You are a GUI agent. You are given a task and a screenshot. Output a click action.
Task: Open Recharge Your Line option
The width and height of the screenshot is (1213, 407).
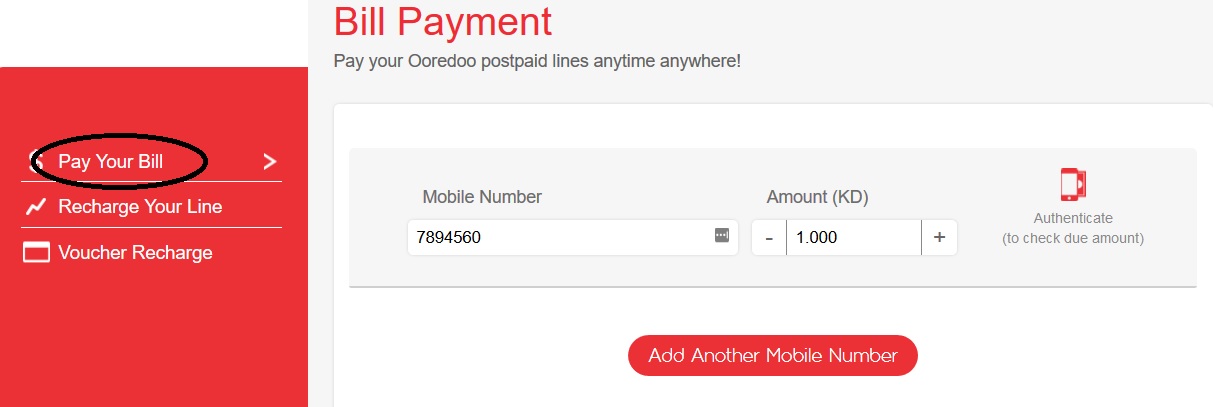(x=140, y=207)
